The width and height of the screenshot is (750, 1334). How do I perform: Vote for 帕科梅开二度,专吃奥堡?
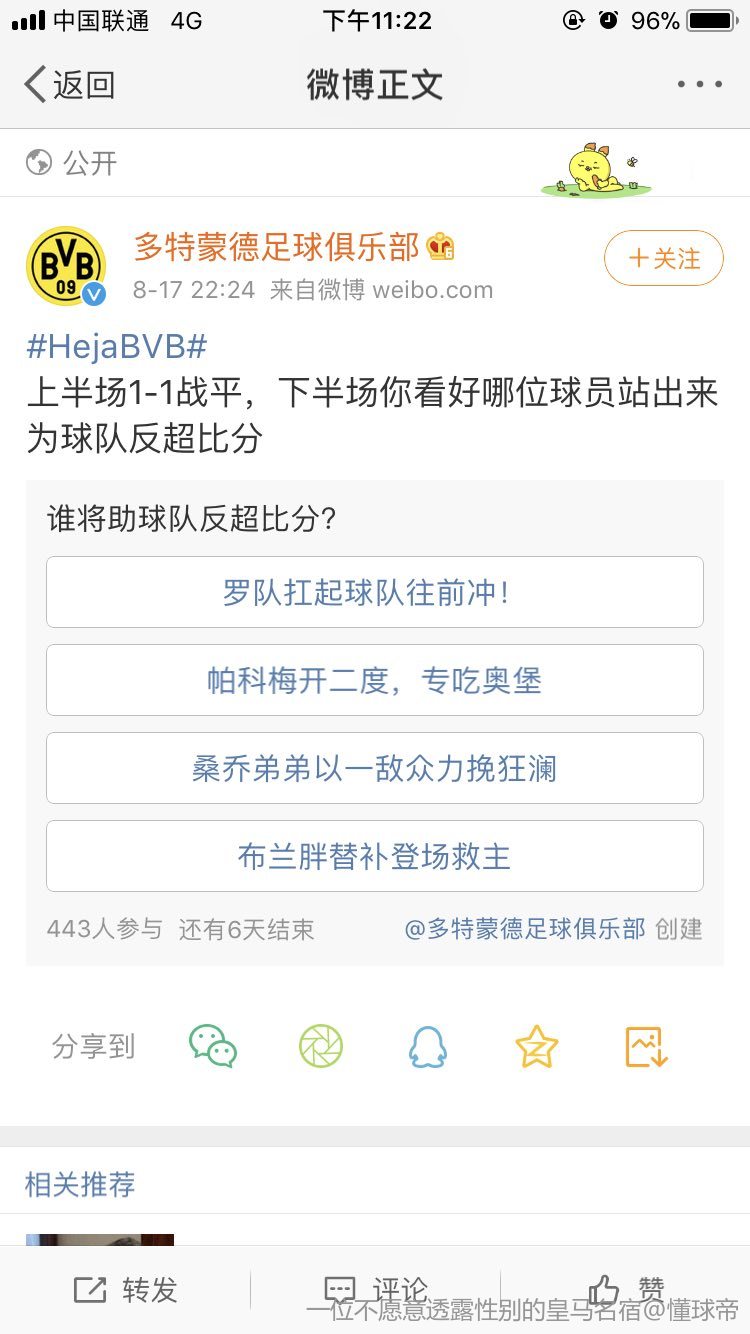click(375, 680)
